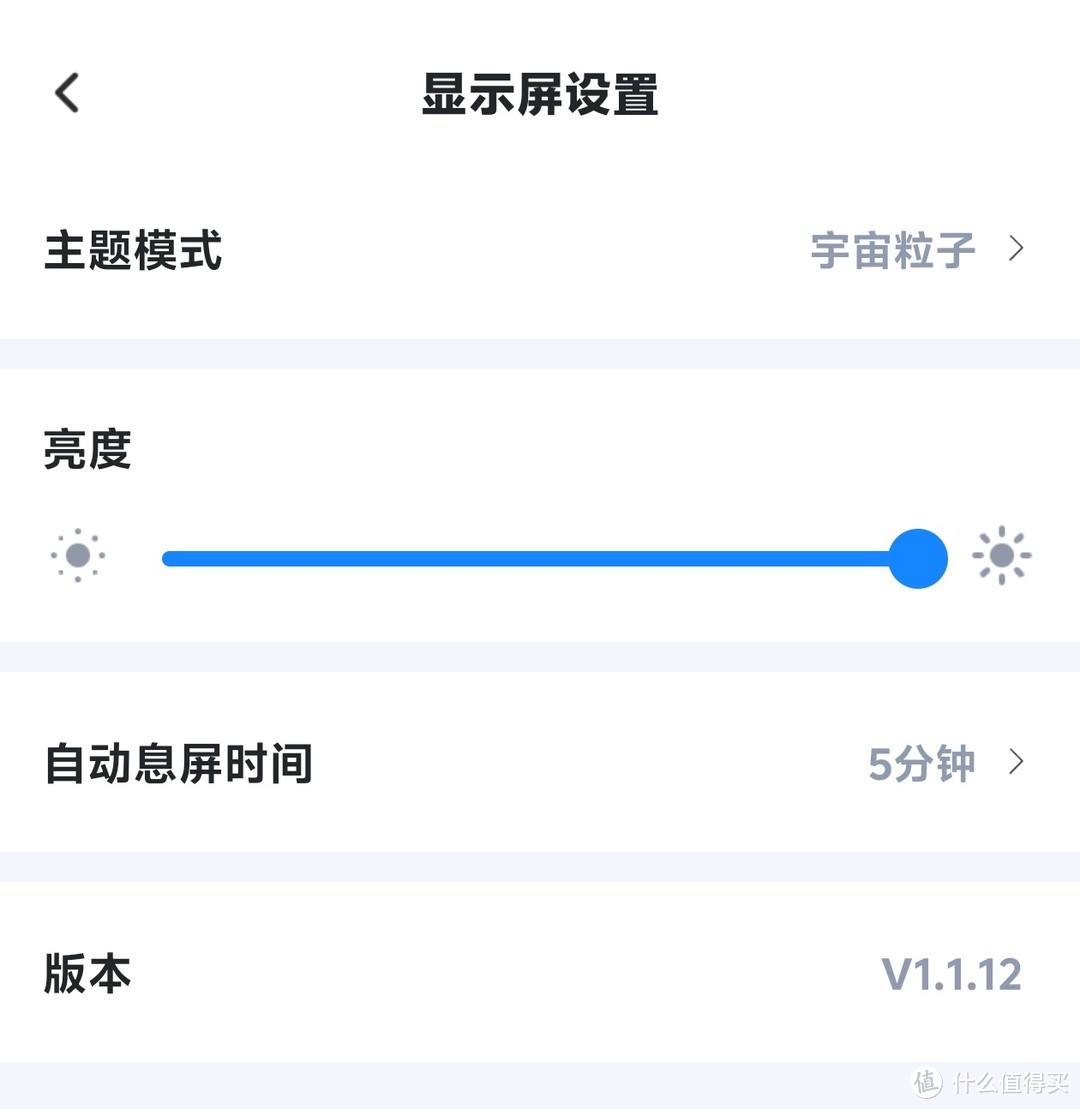Tap the '值' circular badge icon
1080x1109 pixels.
(x=925, y=1082)
